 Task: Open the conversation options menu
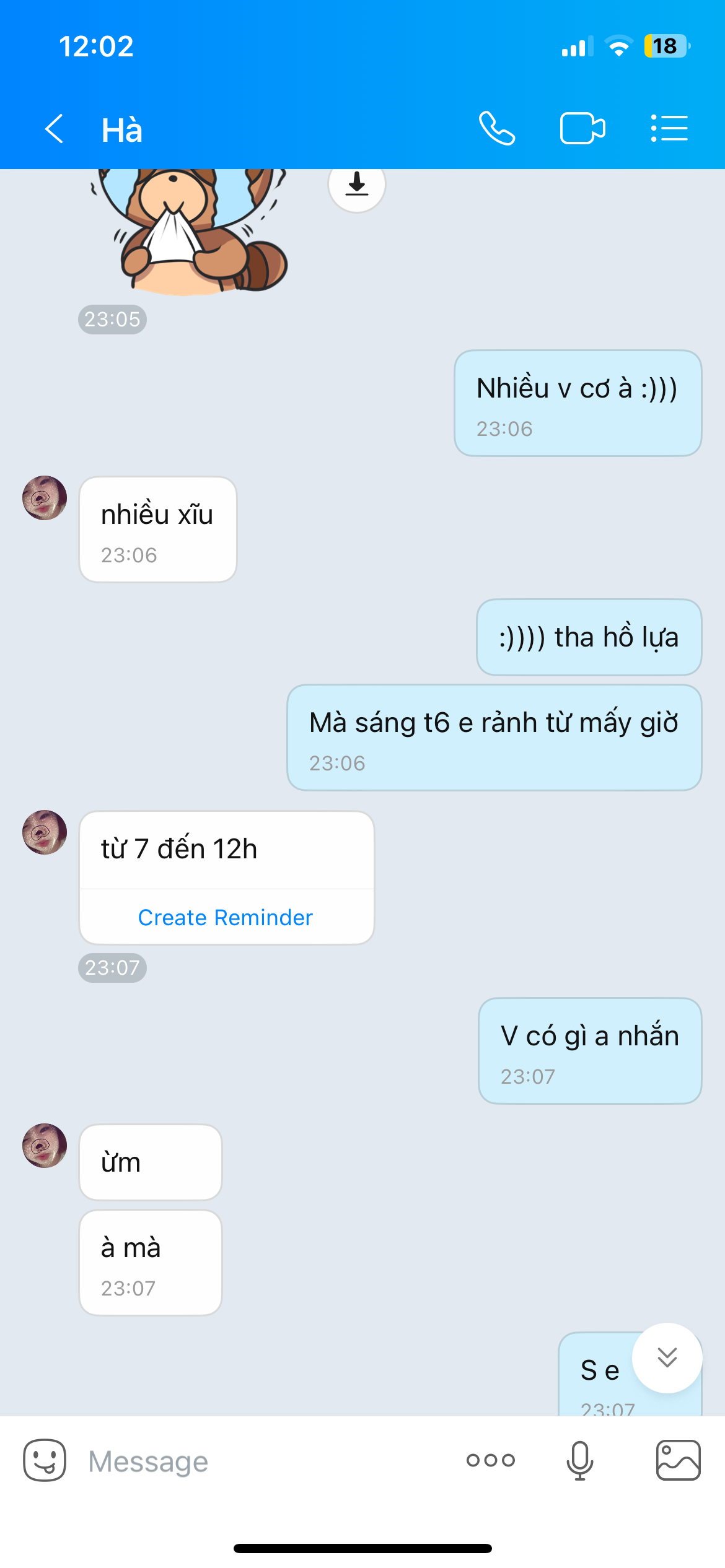point(669,129)
